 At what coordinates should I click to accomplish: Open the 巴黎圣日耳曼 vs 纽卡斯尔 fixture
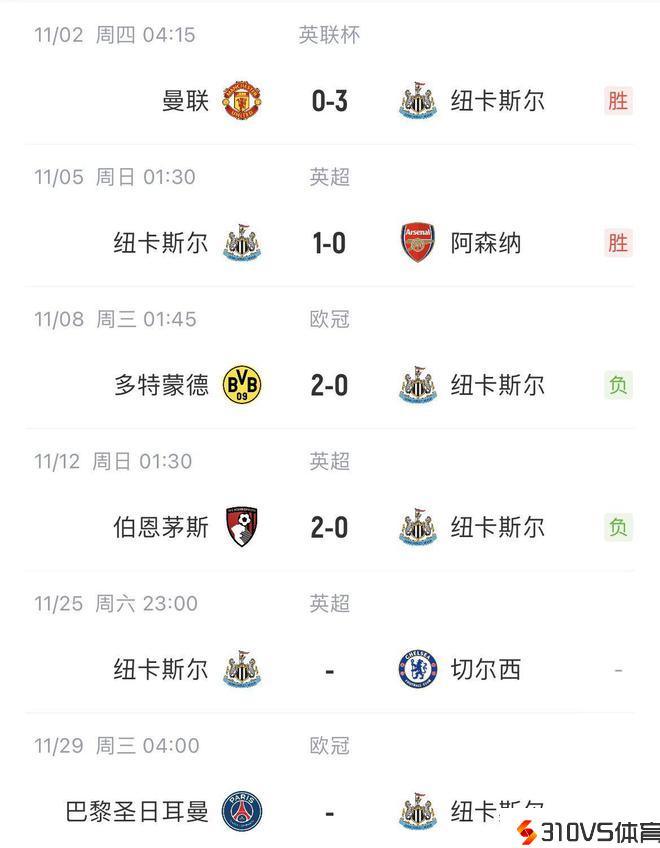329,811
